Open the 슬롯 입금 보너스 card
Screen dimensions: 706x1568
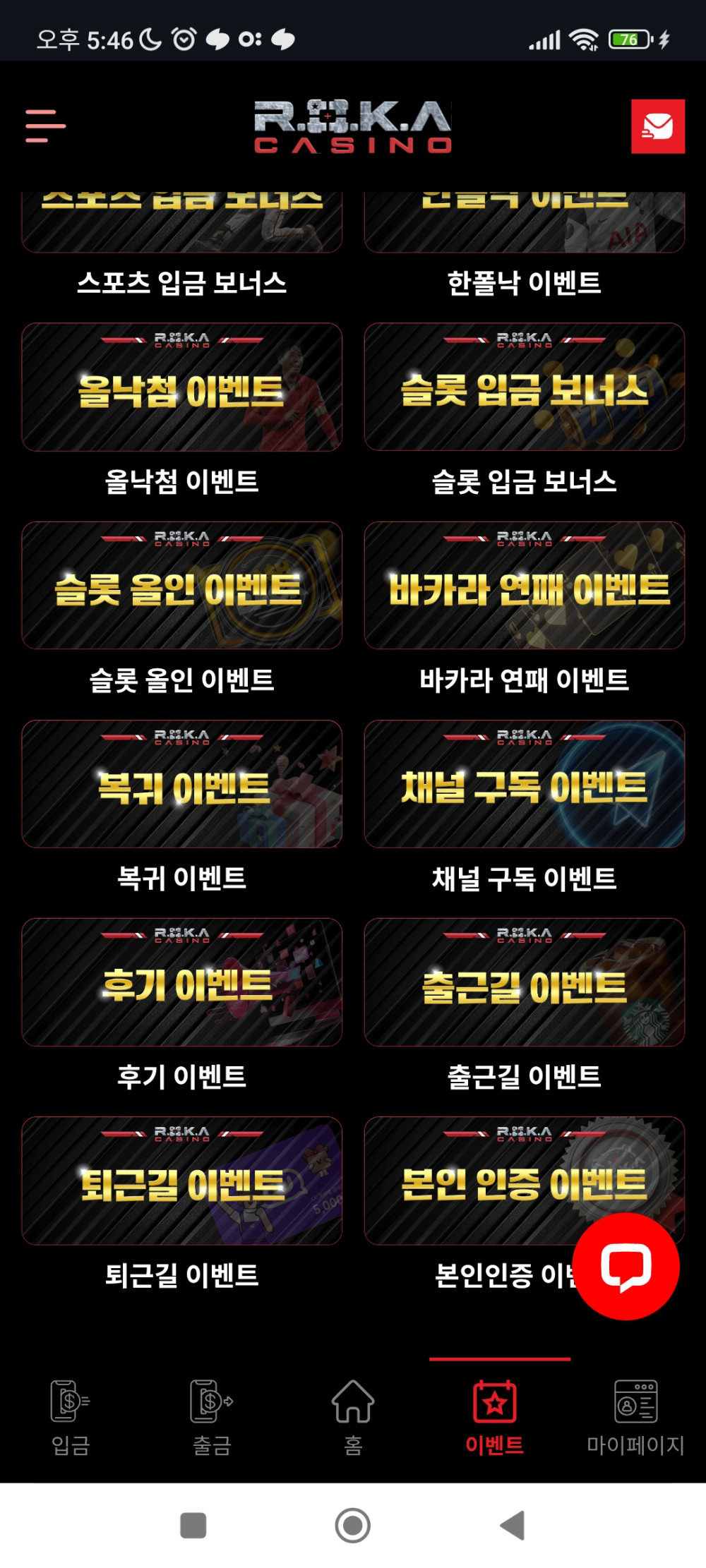(524, 387)
